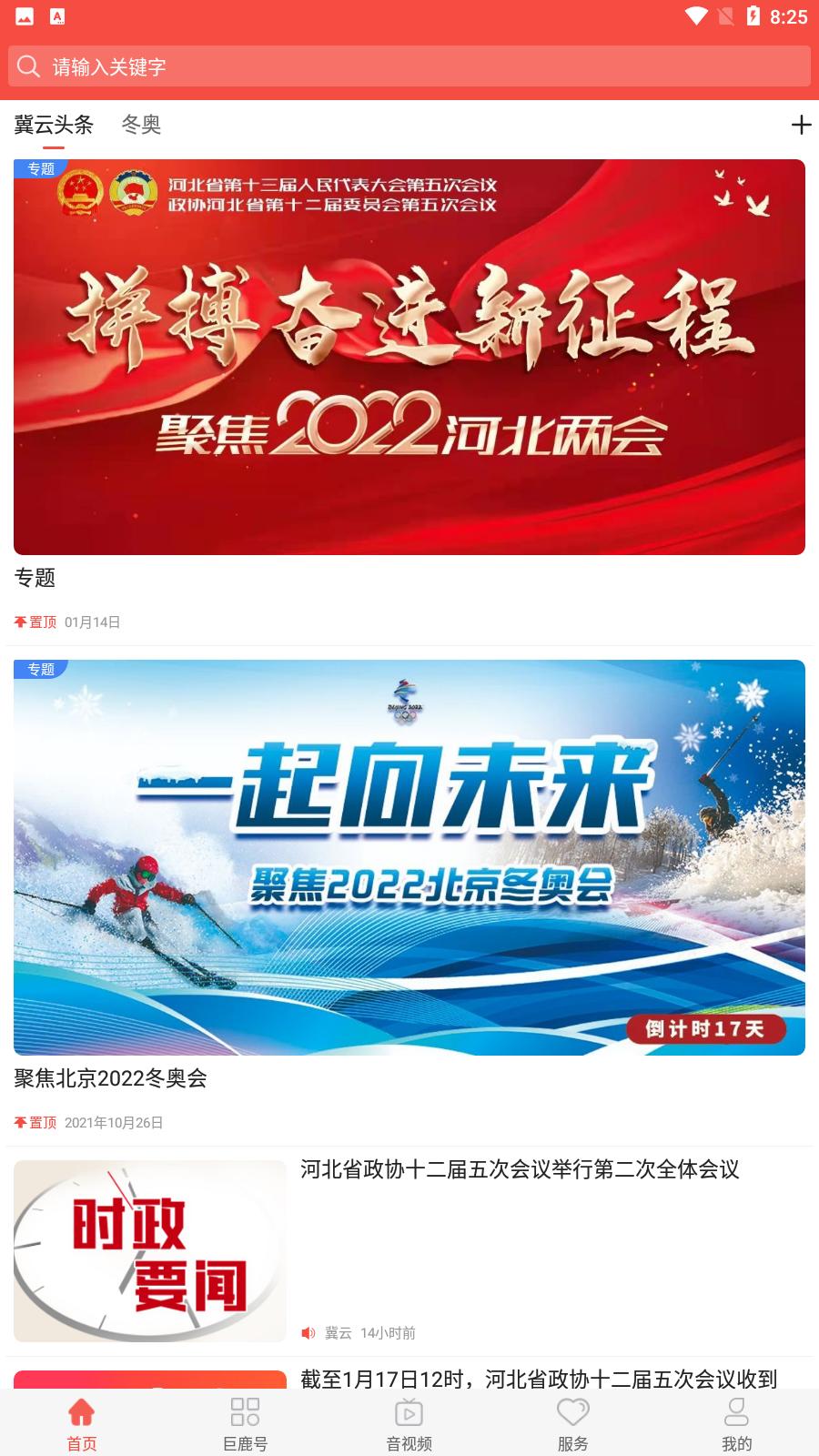Select the 冀云头条 tab
The width and height of the screenshot is (819, 1456).
[54, 125]
